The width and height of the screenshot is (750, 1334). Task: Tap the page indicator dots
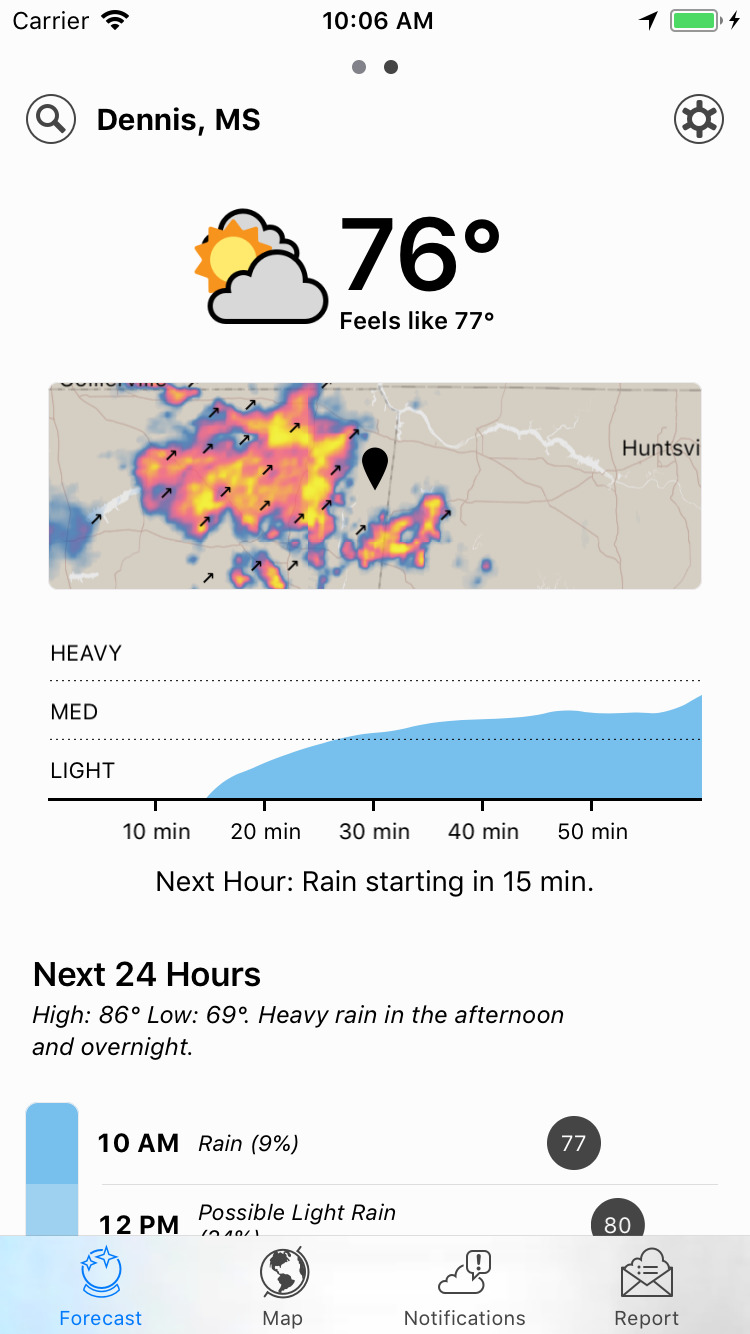coord(375,67)
